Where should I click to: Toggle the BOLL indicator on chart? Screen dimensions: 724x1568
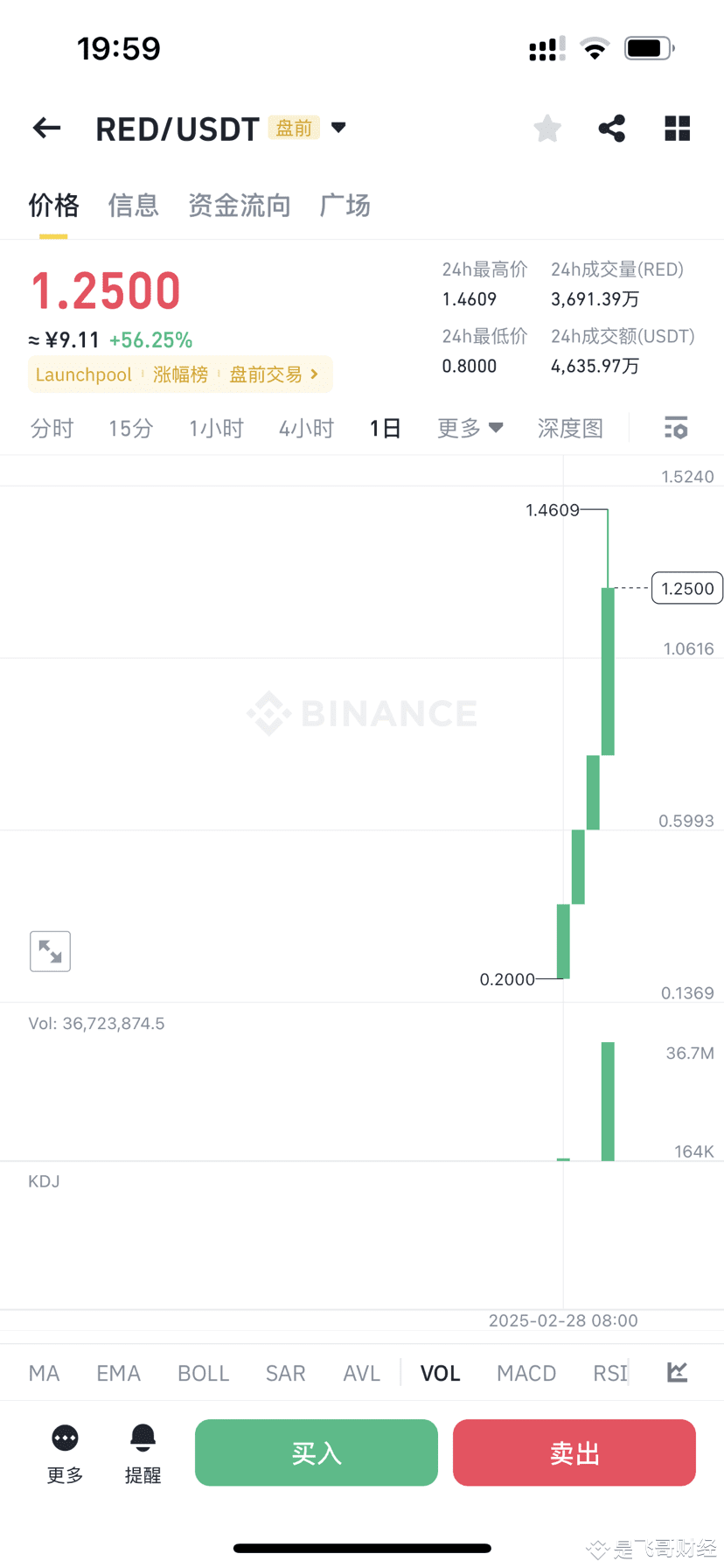pos(203,1372)
